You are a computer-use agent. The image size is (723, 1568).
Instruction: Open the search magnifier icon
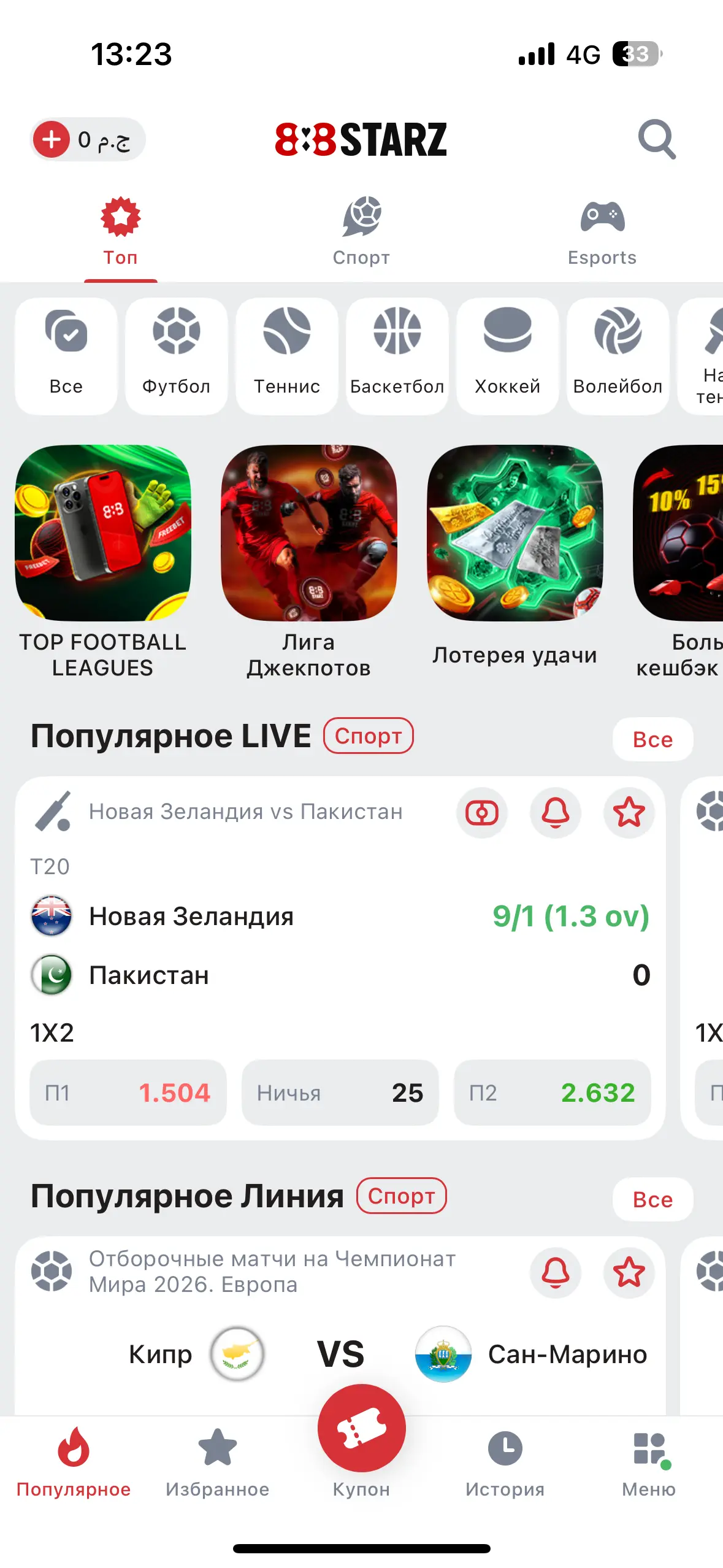click(657, 139)
